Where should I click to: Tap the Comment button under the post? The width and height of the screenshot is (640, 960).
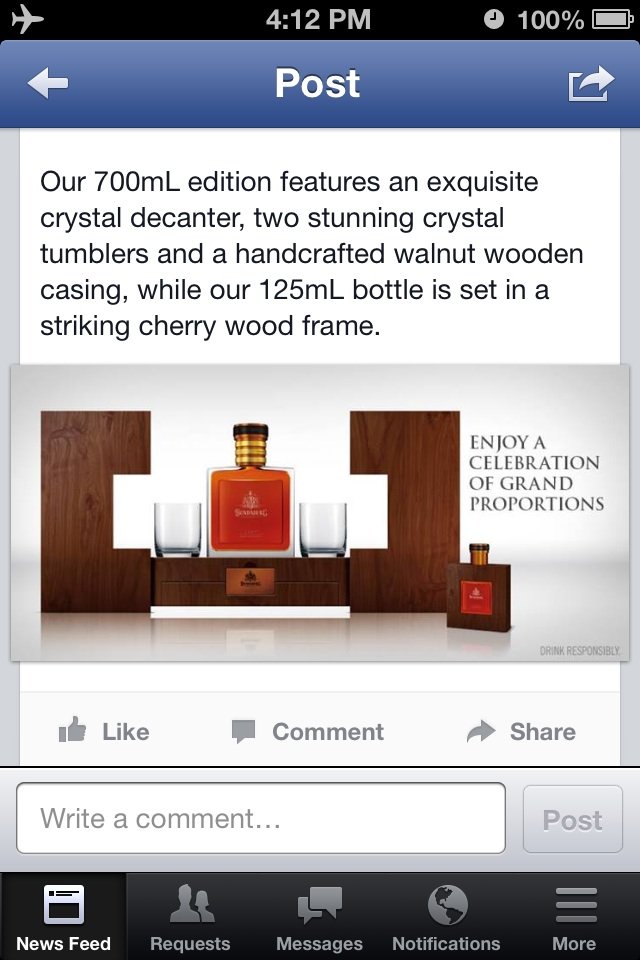click(x=308, y=732)
